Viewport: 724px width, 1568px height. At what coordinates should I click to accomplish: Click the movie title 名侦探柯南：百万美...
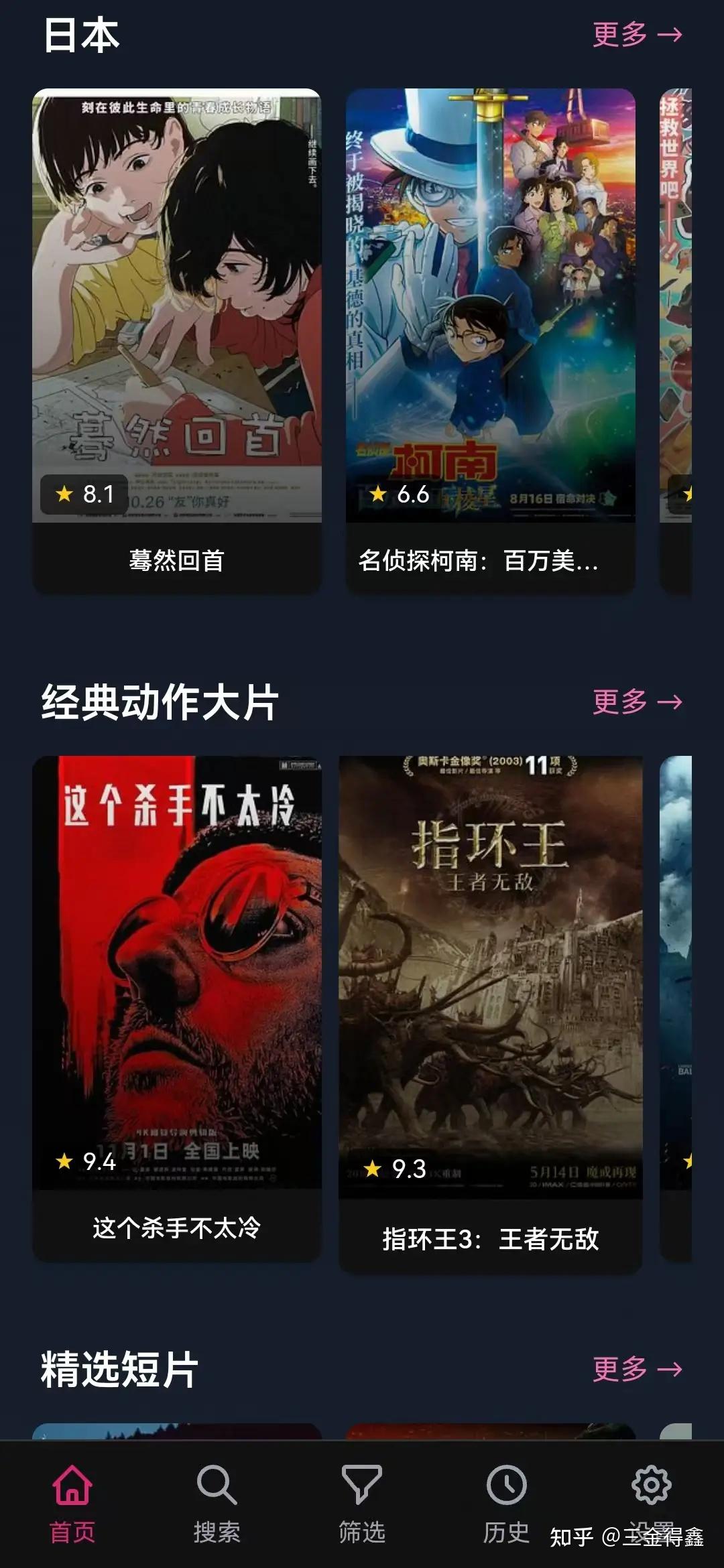pyautogui.click(x=479, y=563)
